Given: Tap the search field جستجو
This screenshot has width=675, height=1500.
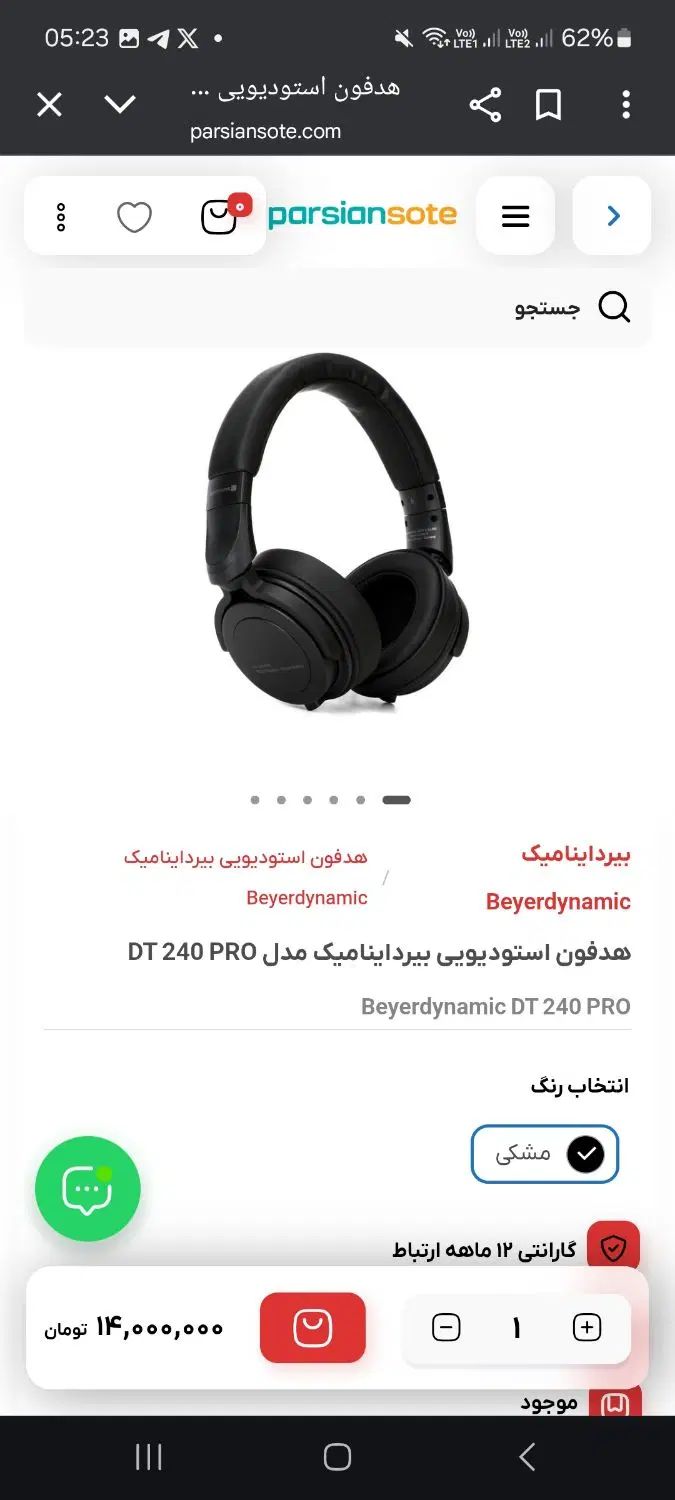Looking at the screenshot, I should pos(400,308).
